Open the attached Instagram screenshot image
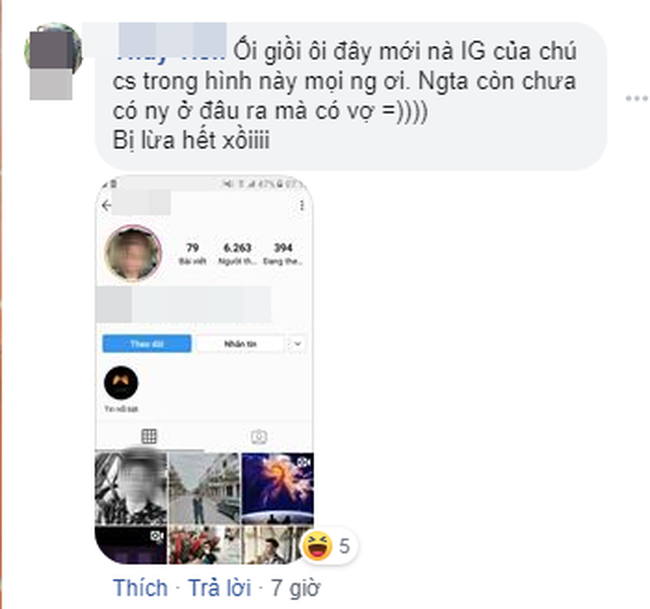Screen dimensions: 650x609 (x=205, y=370)
